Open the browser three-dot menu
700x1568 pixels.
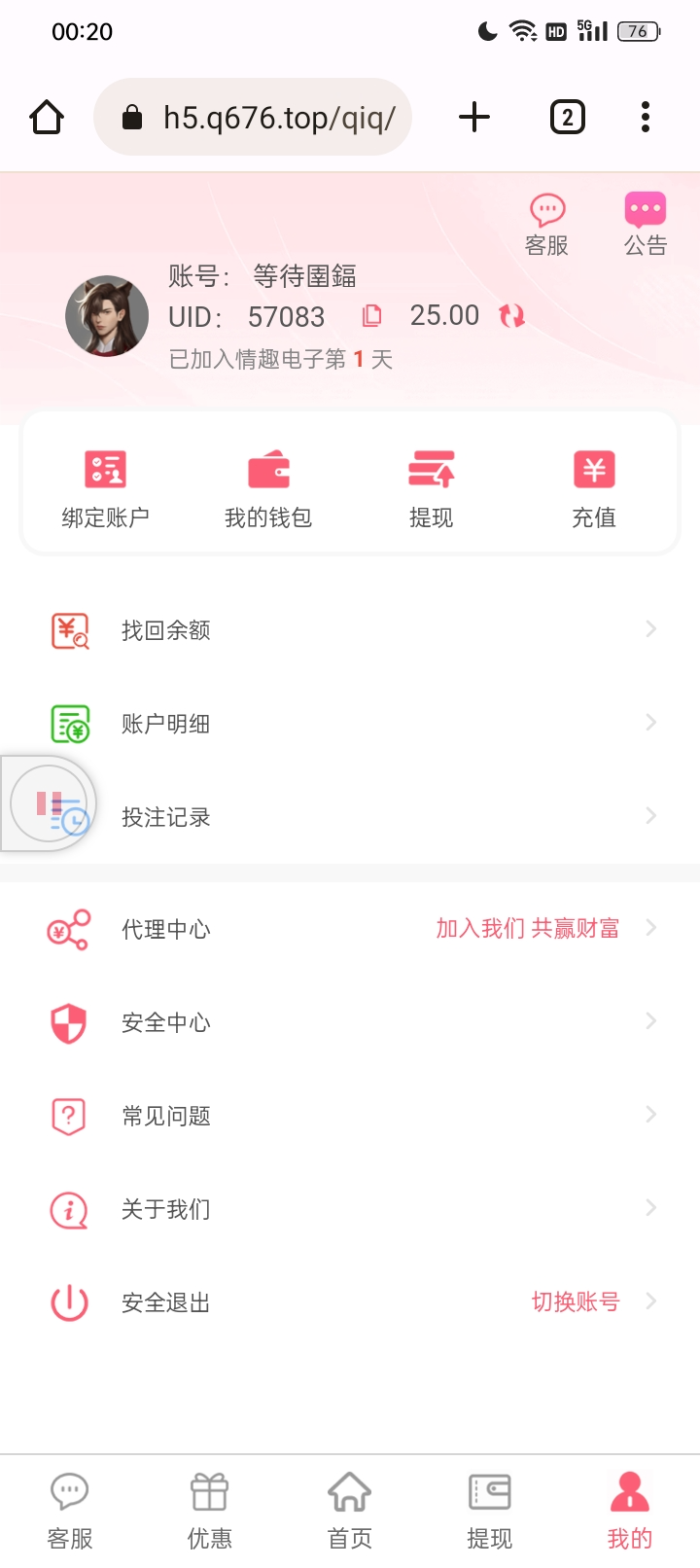click(645, 117)
